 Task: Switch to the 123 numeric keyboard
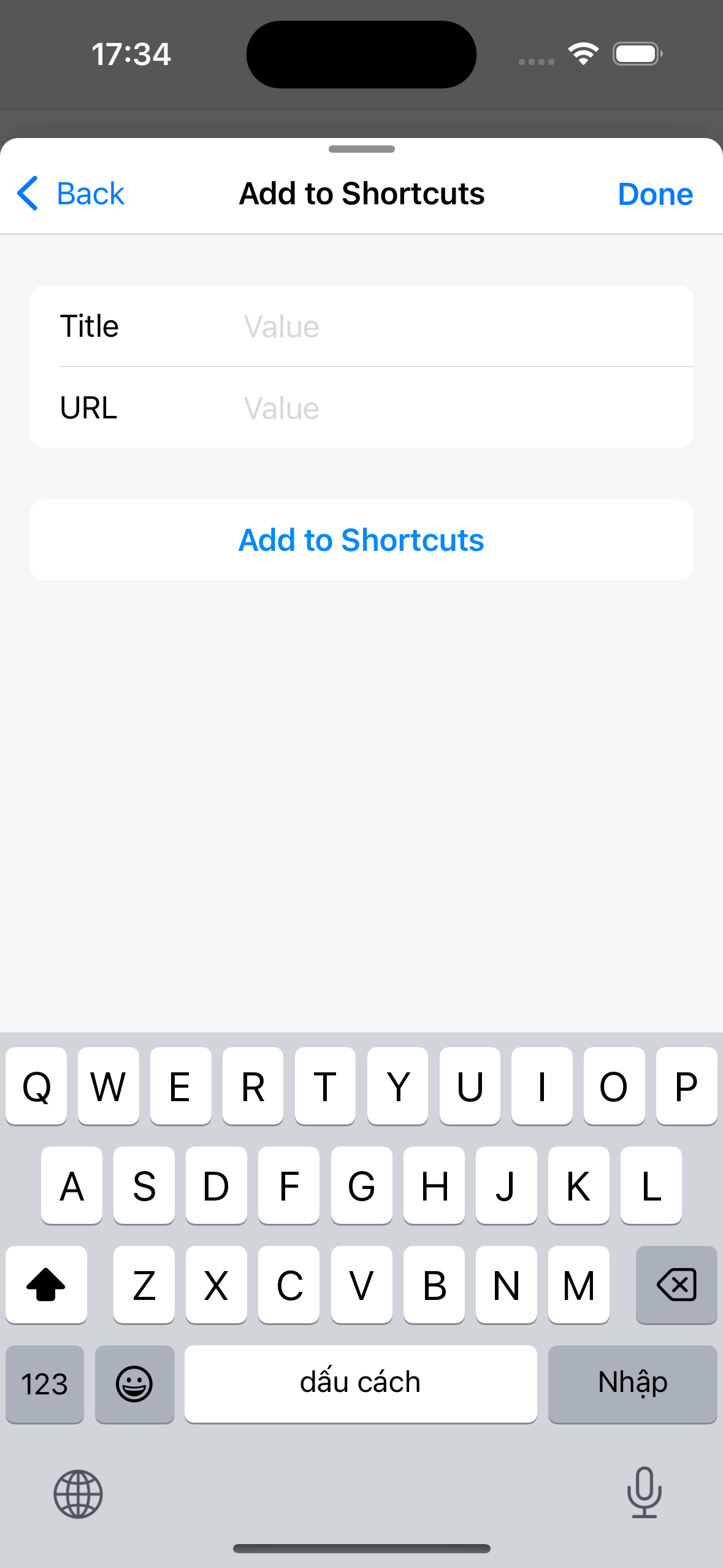(x=45, y=1384)
